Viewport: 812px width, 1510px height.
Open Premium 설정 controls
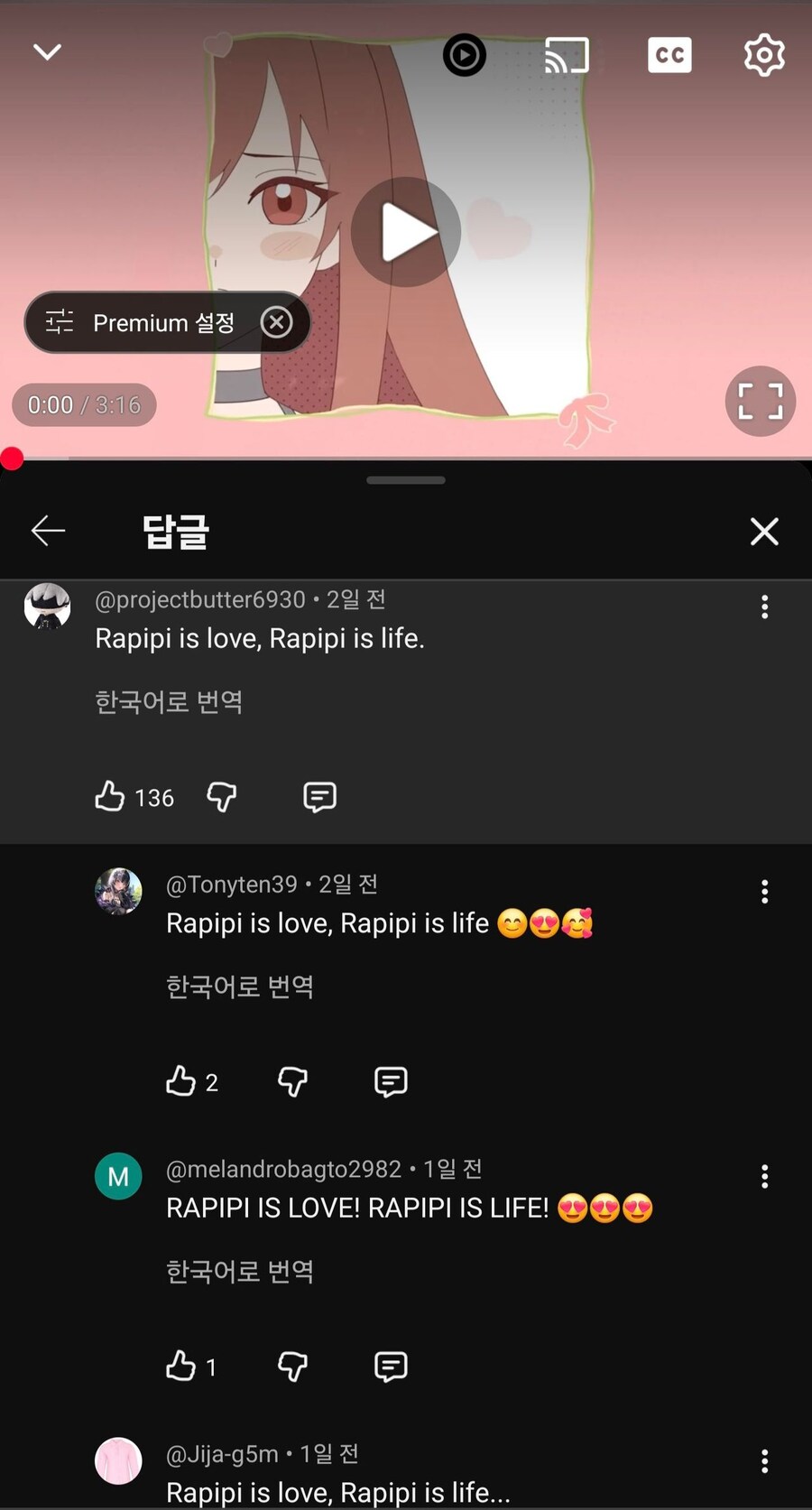[144, 322]
